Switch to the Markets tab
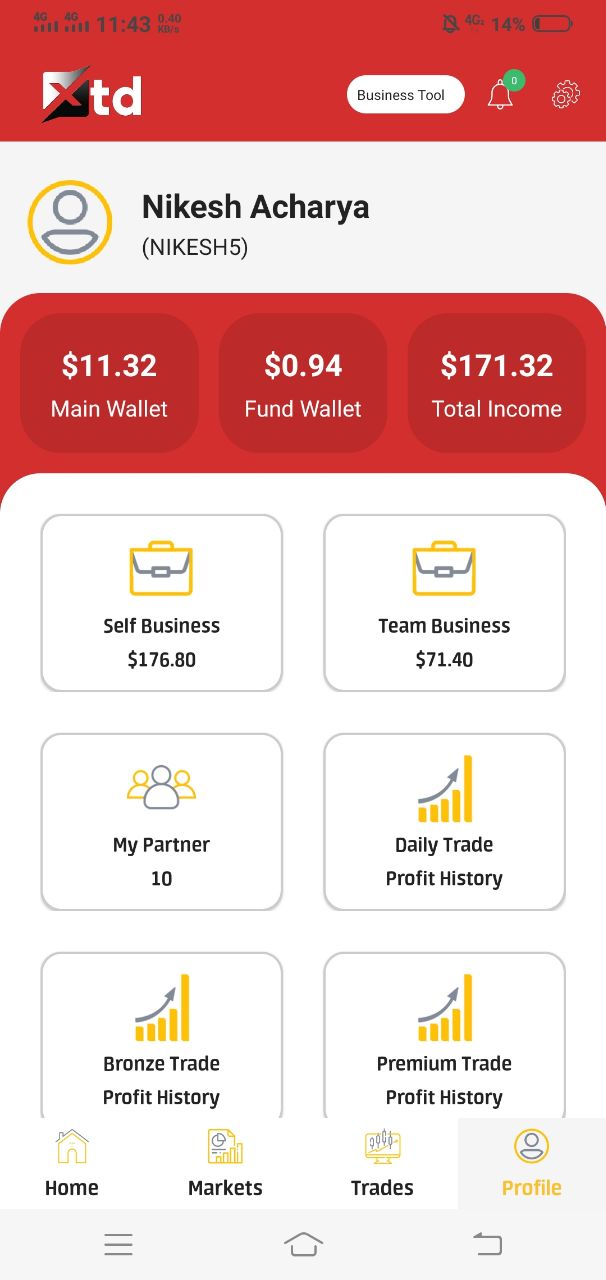Image resolution: width=606 pixels, height=1280 pixels. (x=225, y=1164)
